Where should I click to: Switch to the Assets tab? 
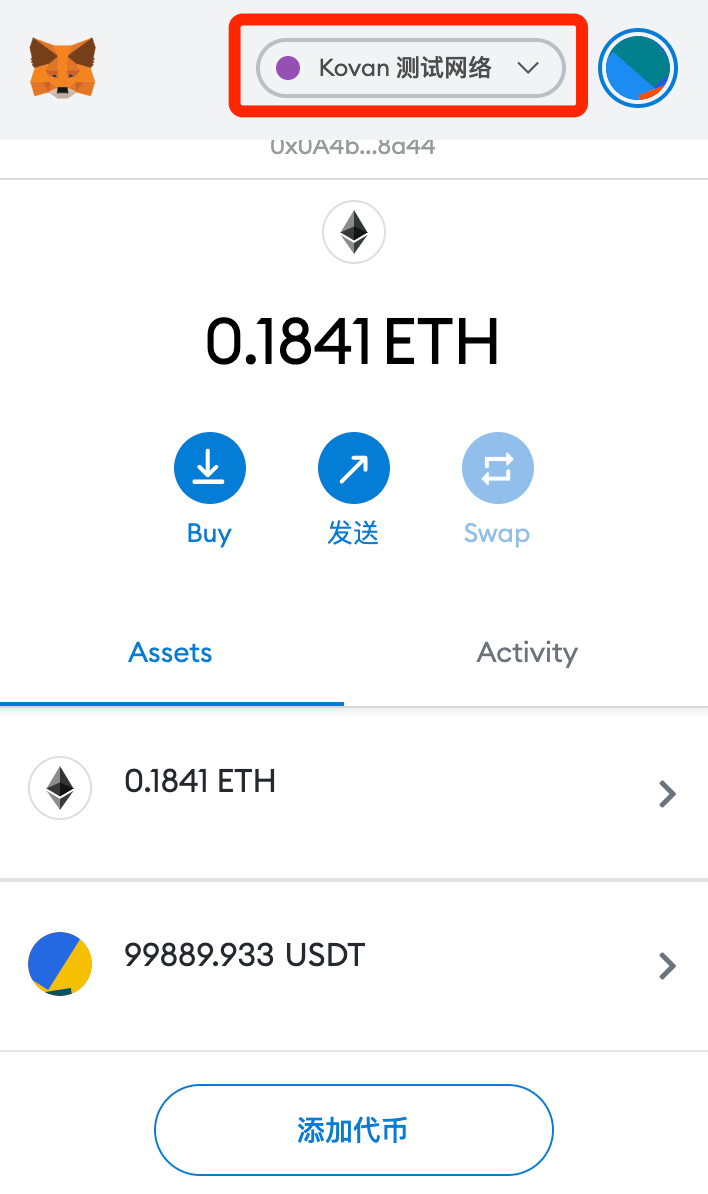(x=171, y=653)
